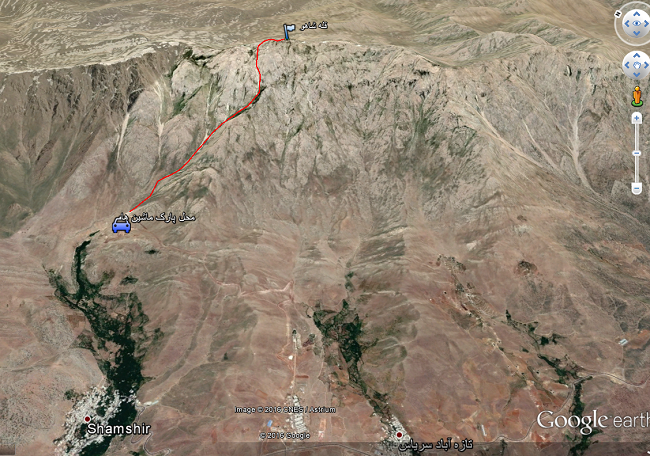
Task: Zoom in with the plus button
Action: pyautogui.click(x=636, y=117)
